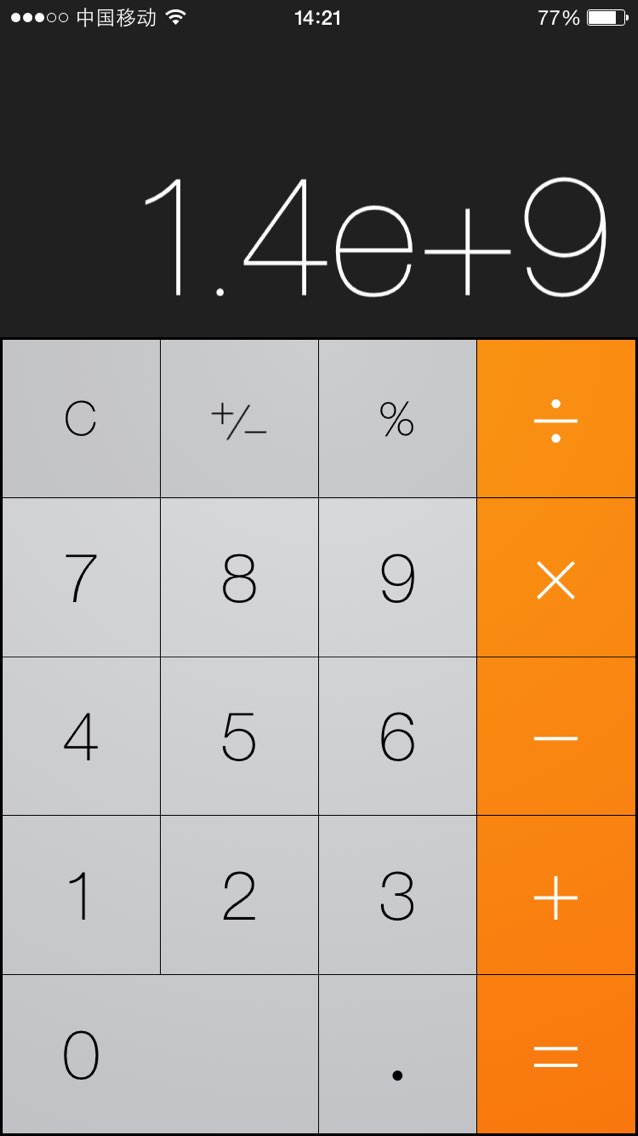Select the divide operator
The width and height of the screenshot is (638, 1136).
(556, 418)
